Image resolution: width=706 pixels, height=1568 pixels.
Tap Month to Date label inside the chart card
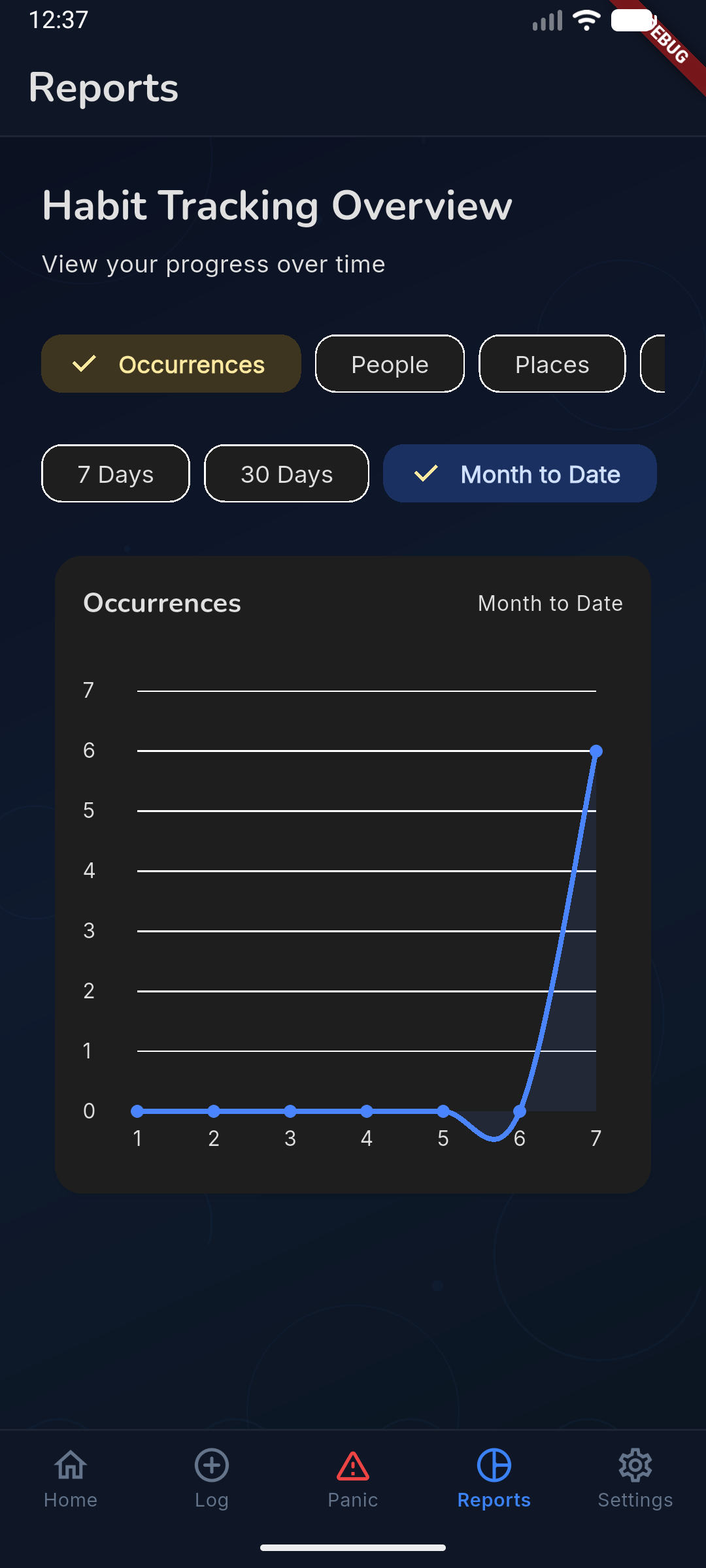click(x=550, y=603)
